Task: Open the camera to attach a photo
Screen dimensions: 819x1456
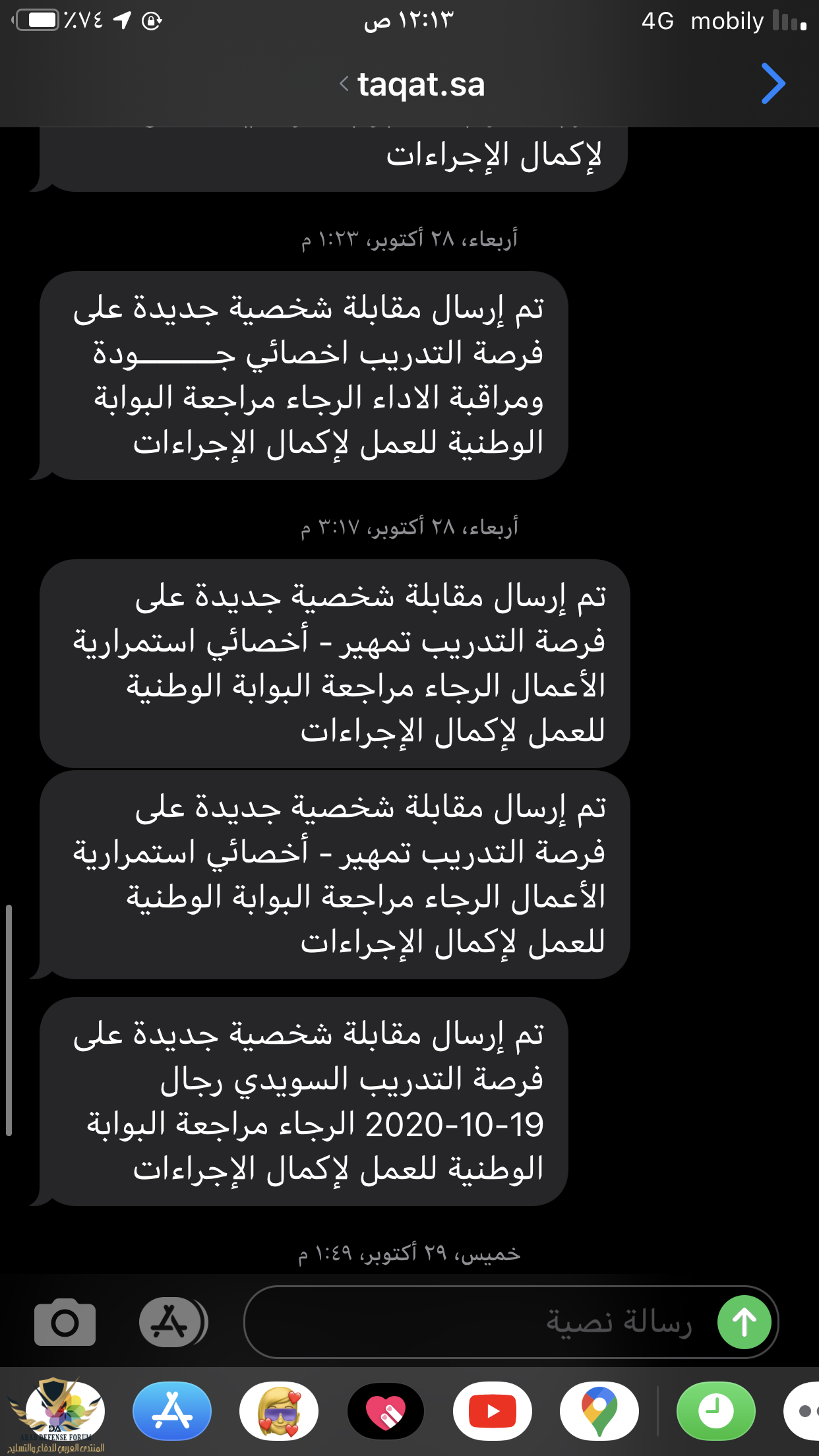Action: pyautogui.click(x=65, y=1322)
